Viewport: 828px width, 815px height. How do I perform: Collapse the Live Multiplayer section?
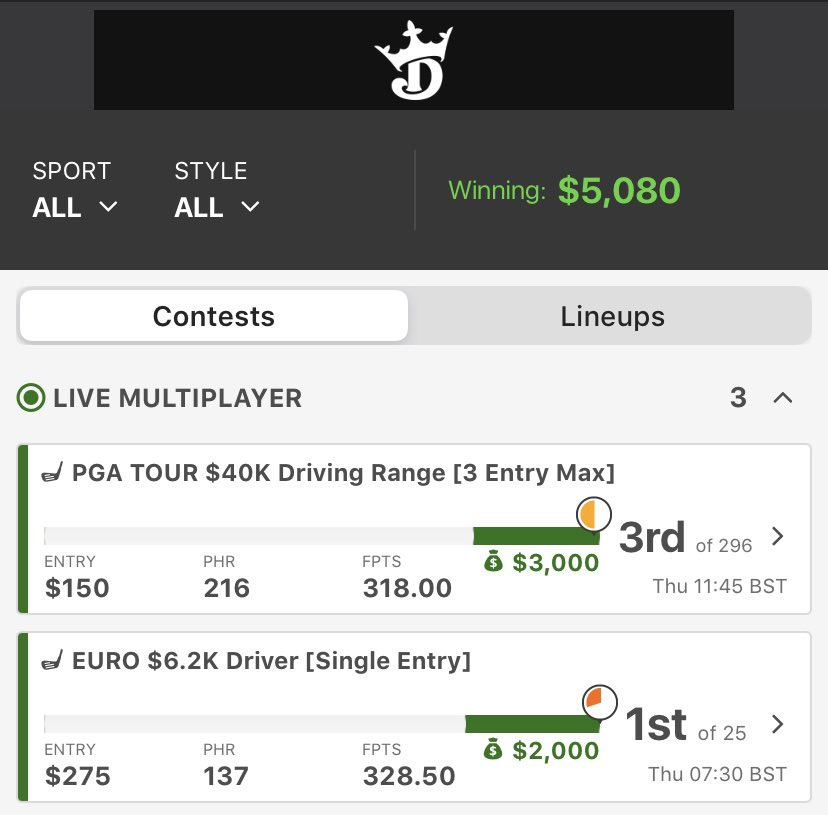(783, 398)
